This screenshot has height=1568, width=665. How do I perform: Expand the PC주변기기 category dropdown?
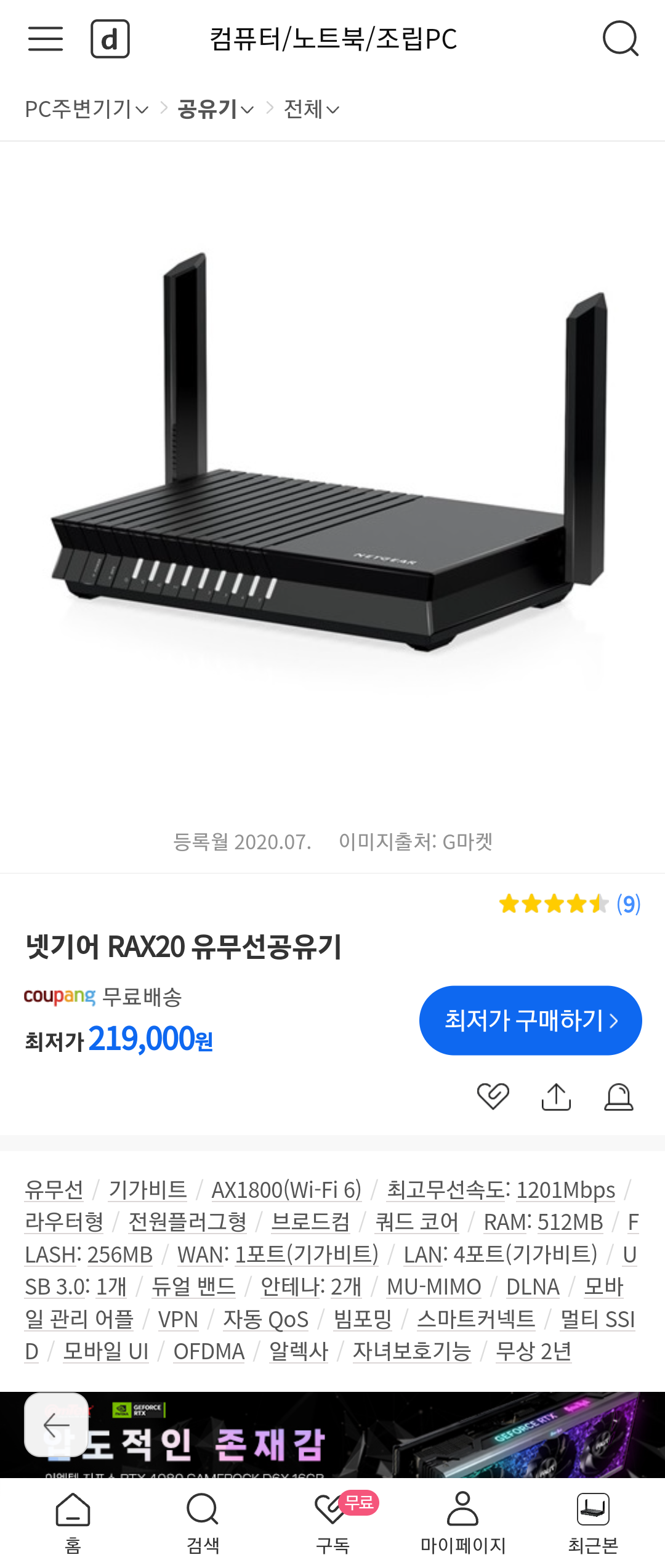(x=87, y=110)
